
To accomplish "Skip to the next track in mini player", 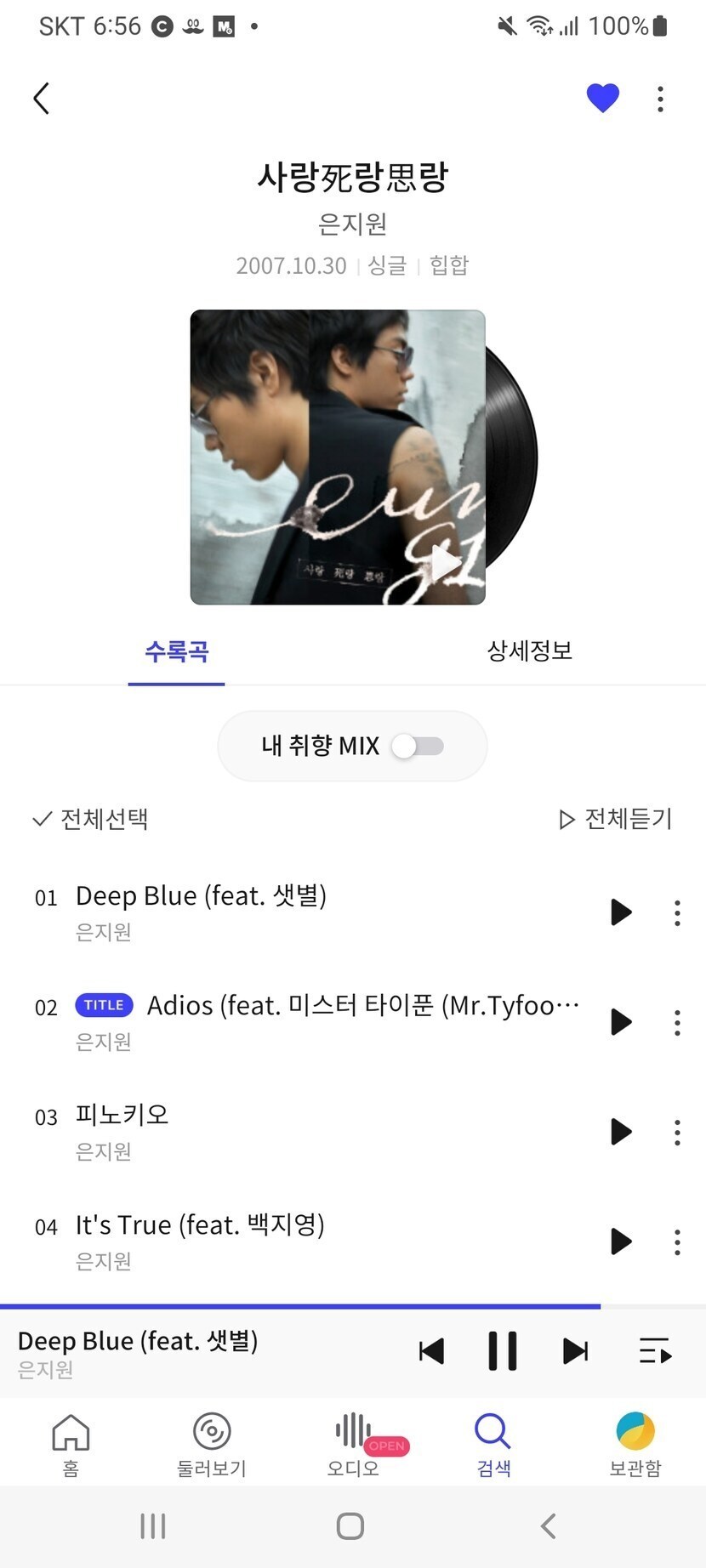I will 576,1350.
